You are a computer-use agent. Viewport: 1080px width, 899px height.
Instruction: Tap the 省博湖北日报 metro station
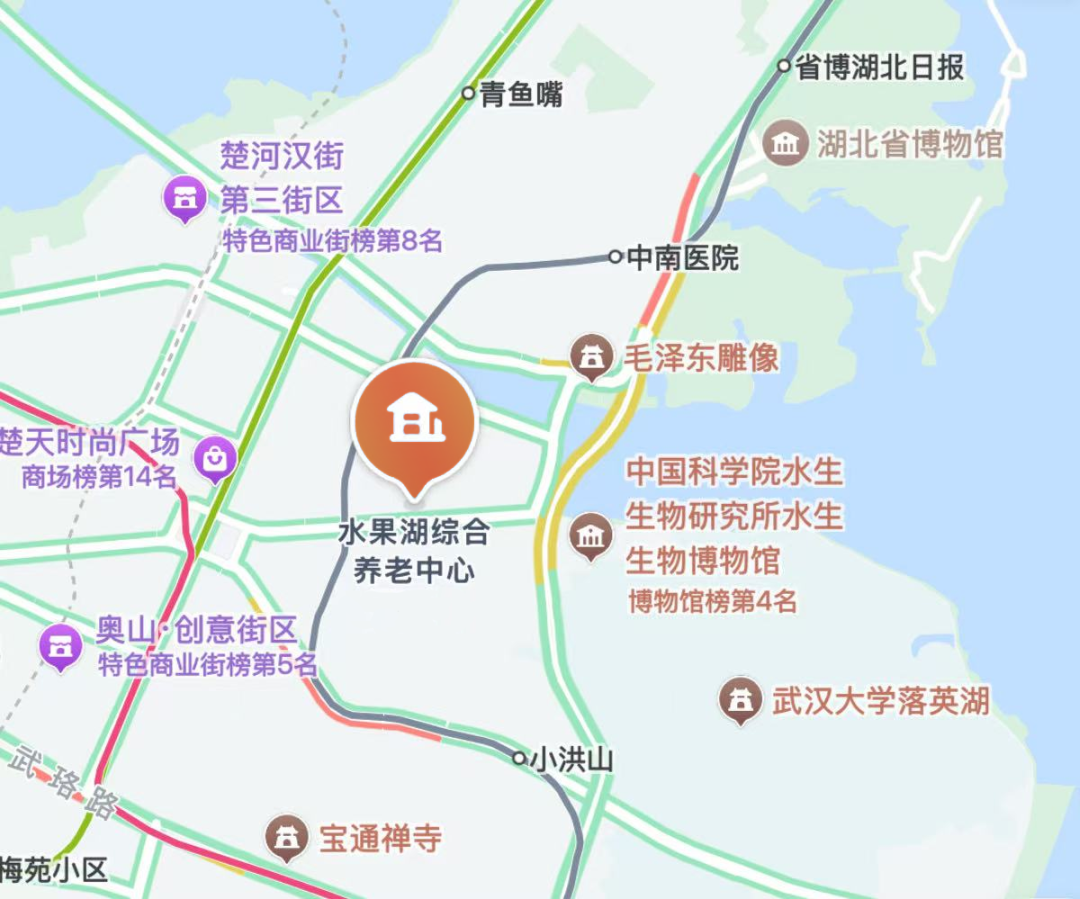click(x=785, y=66)
